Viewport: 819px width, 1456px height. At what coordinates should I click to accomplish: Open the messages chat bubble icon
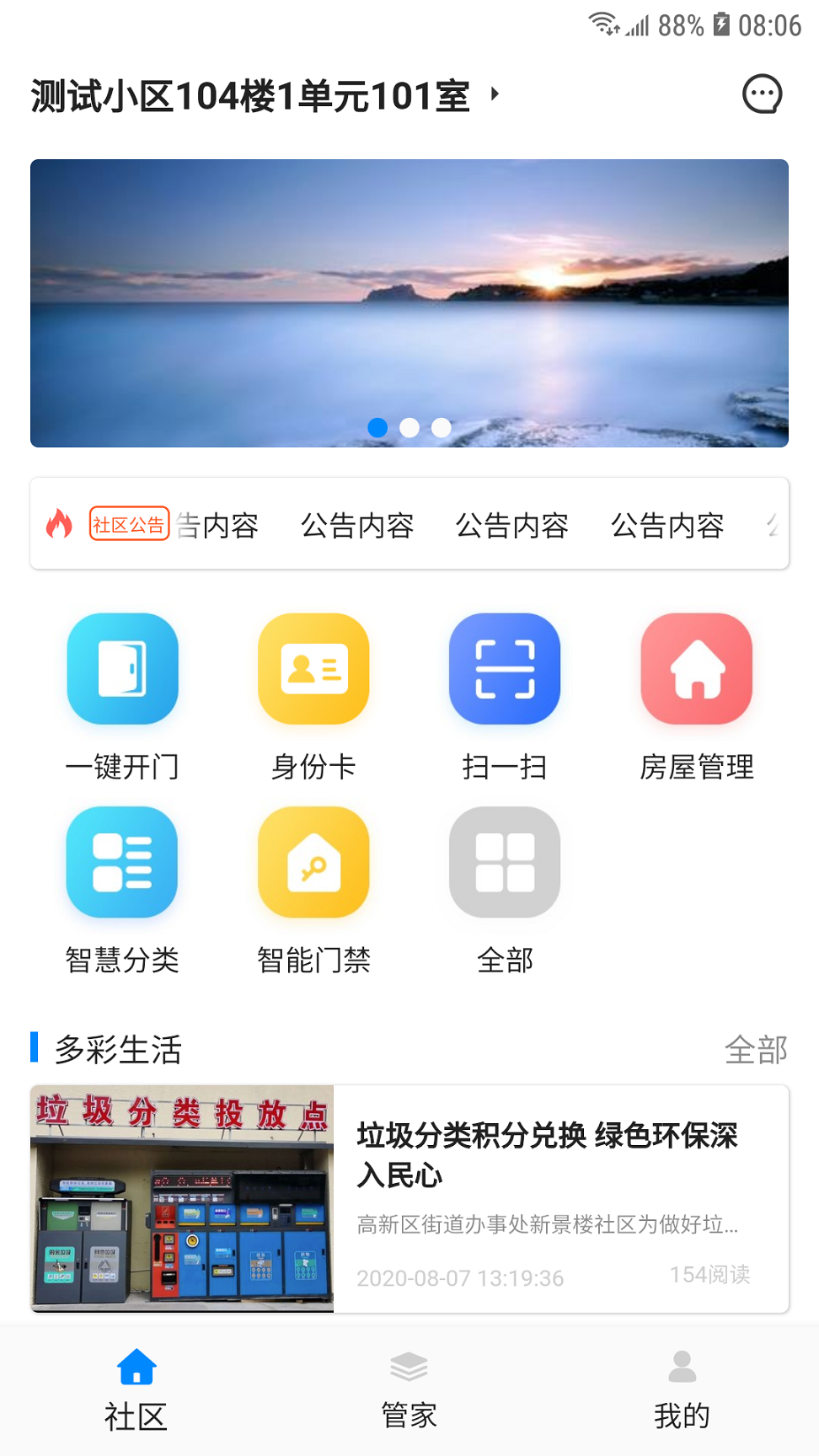tap(762, 94)
